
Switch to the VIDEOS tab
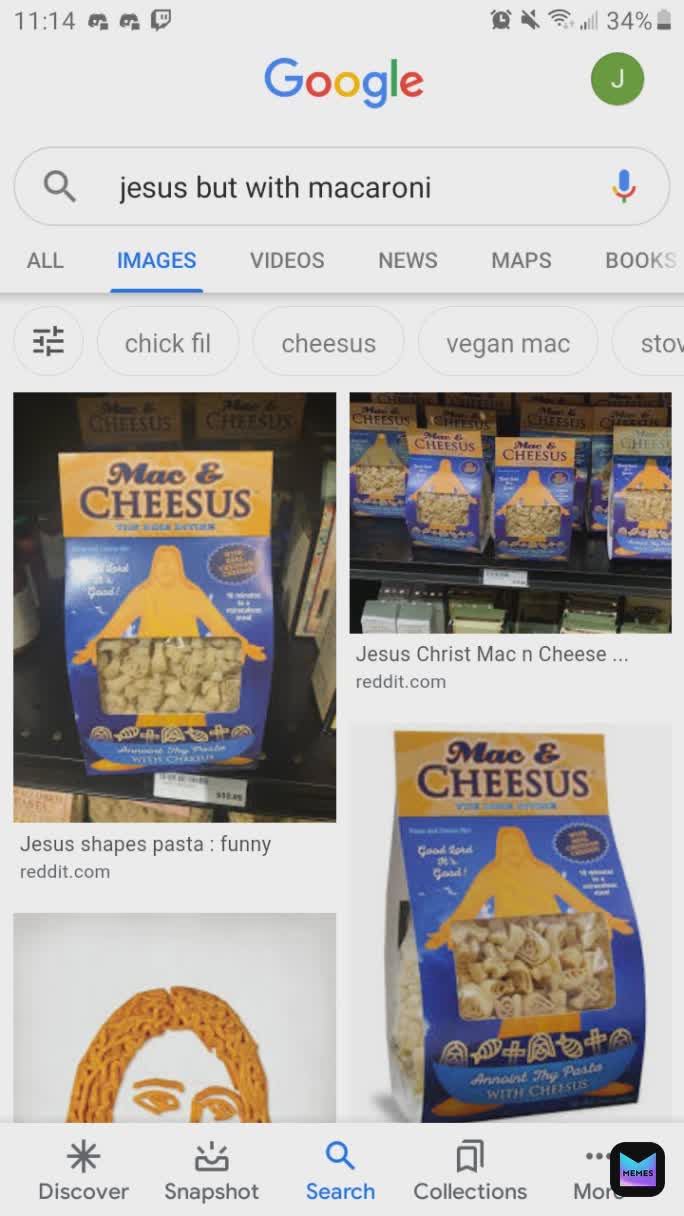pos(287,260)
